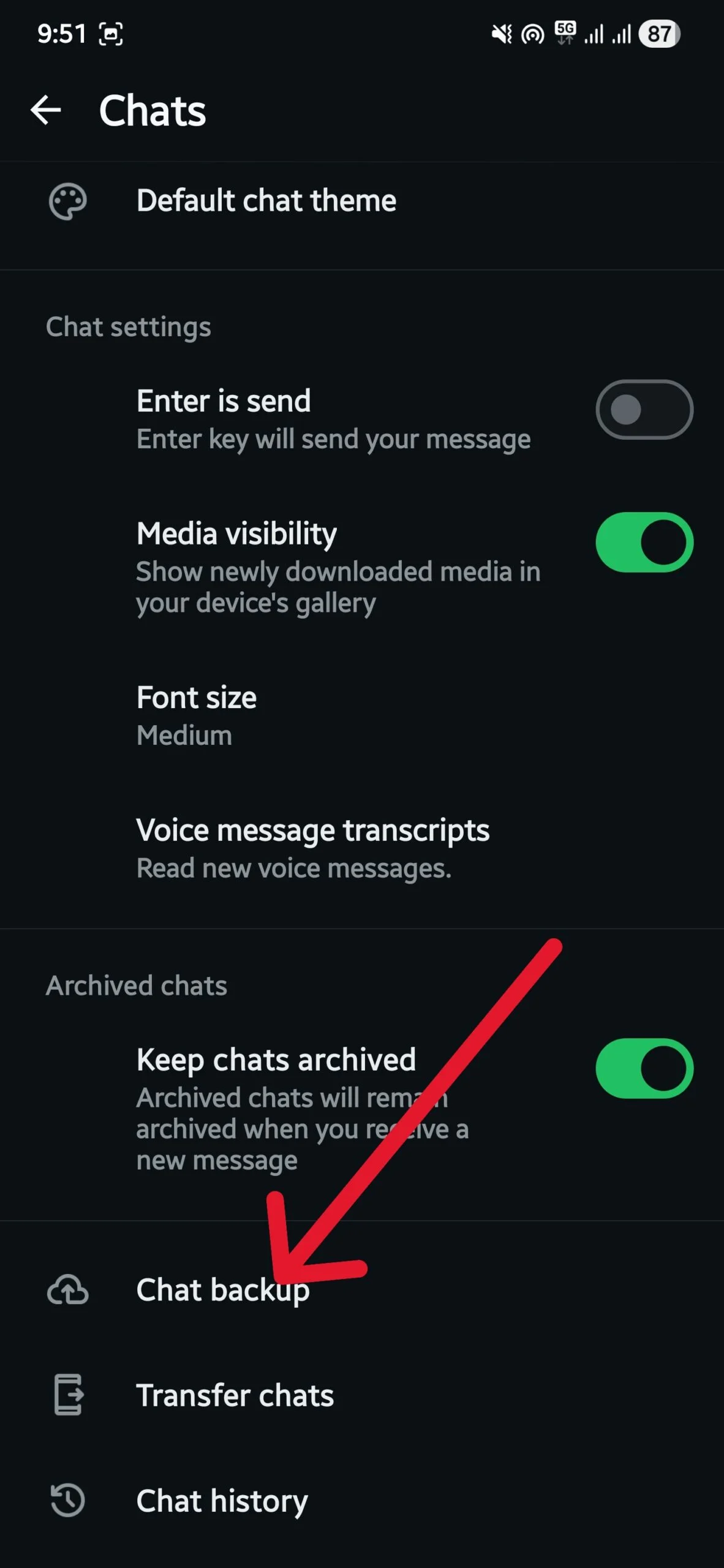The width and height of the screenshot is (724, 1568).
Task: Tap the battery percentage indicator
Action: 660,34
